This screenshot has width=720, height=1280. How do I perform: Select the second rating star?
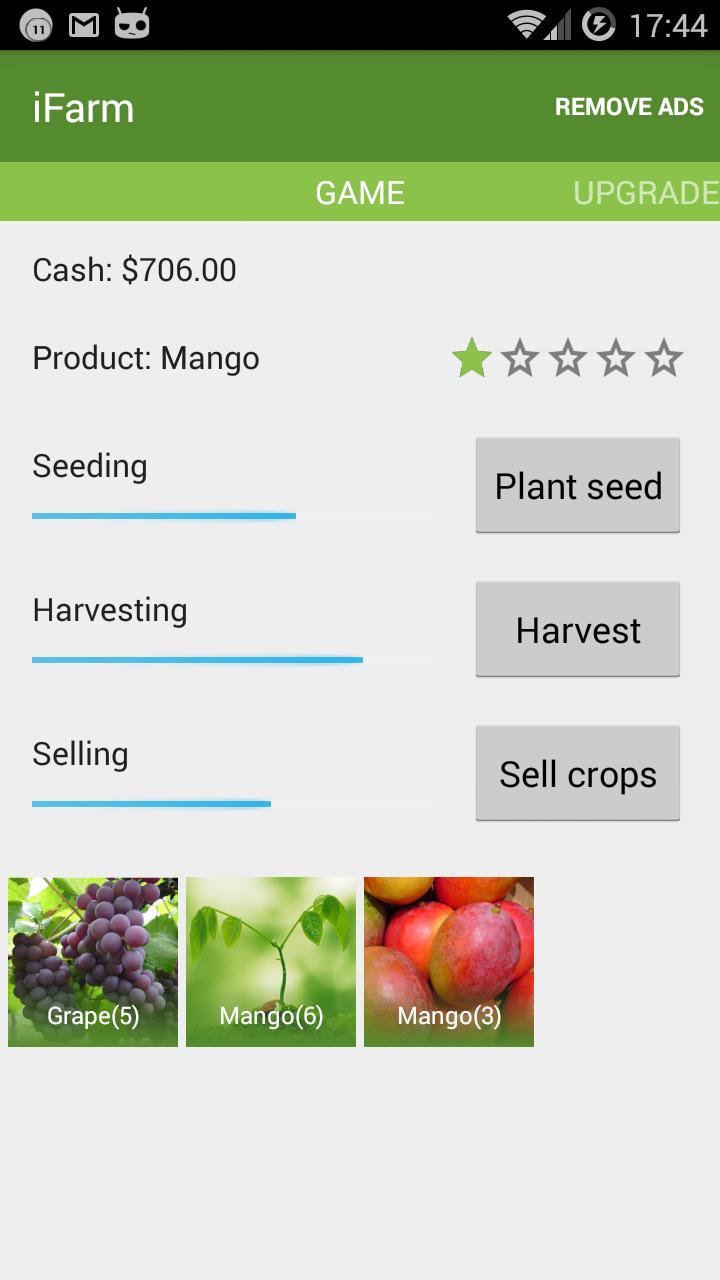521,357
